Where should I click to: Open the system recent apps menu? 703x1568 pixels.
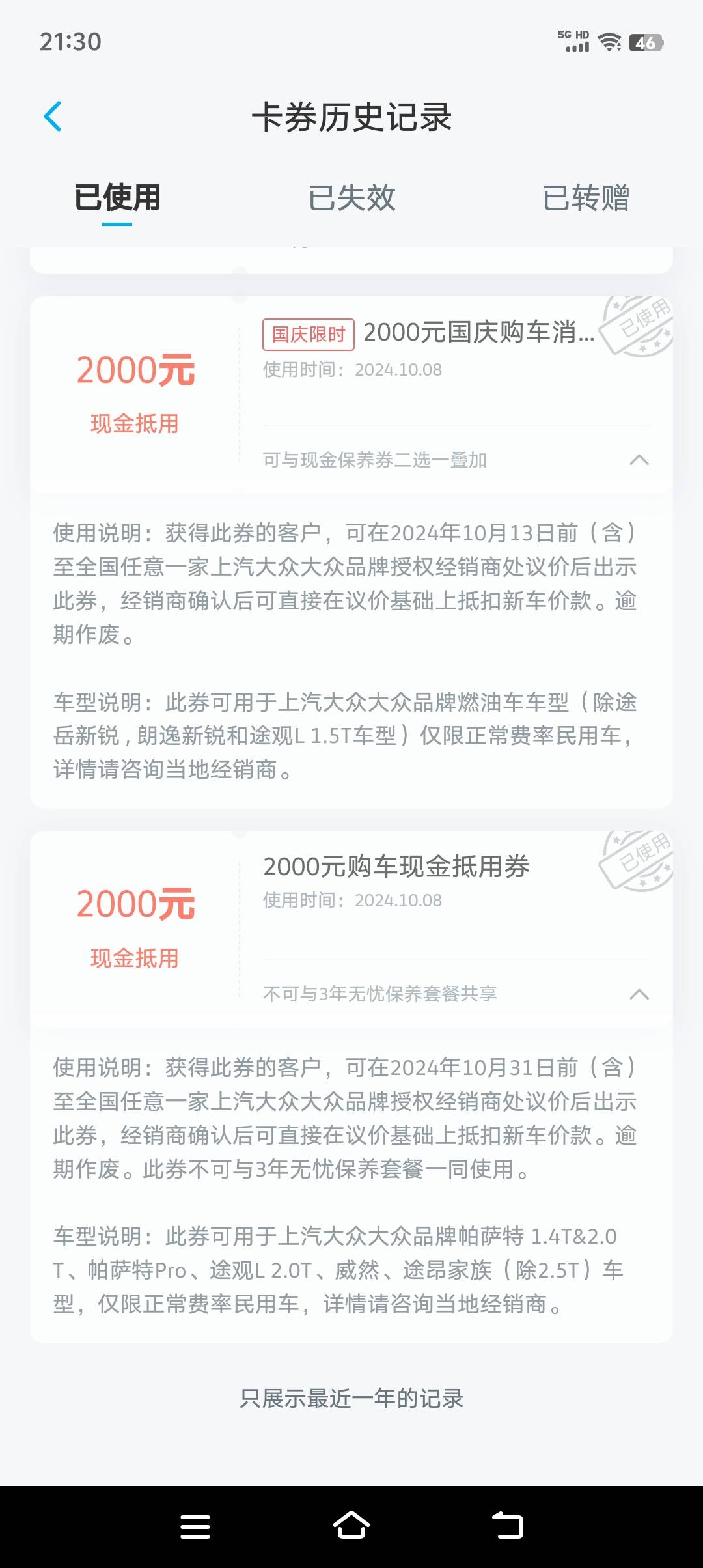(x=195, y=1526)
